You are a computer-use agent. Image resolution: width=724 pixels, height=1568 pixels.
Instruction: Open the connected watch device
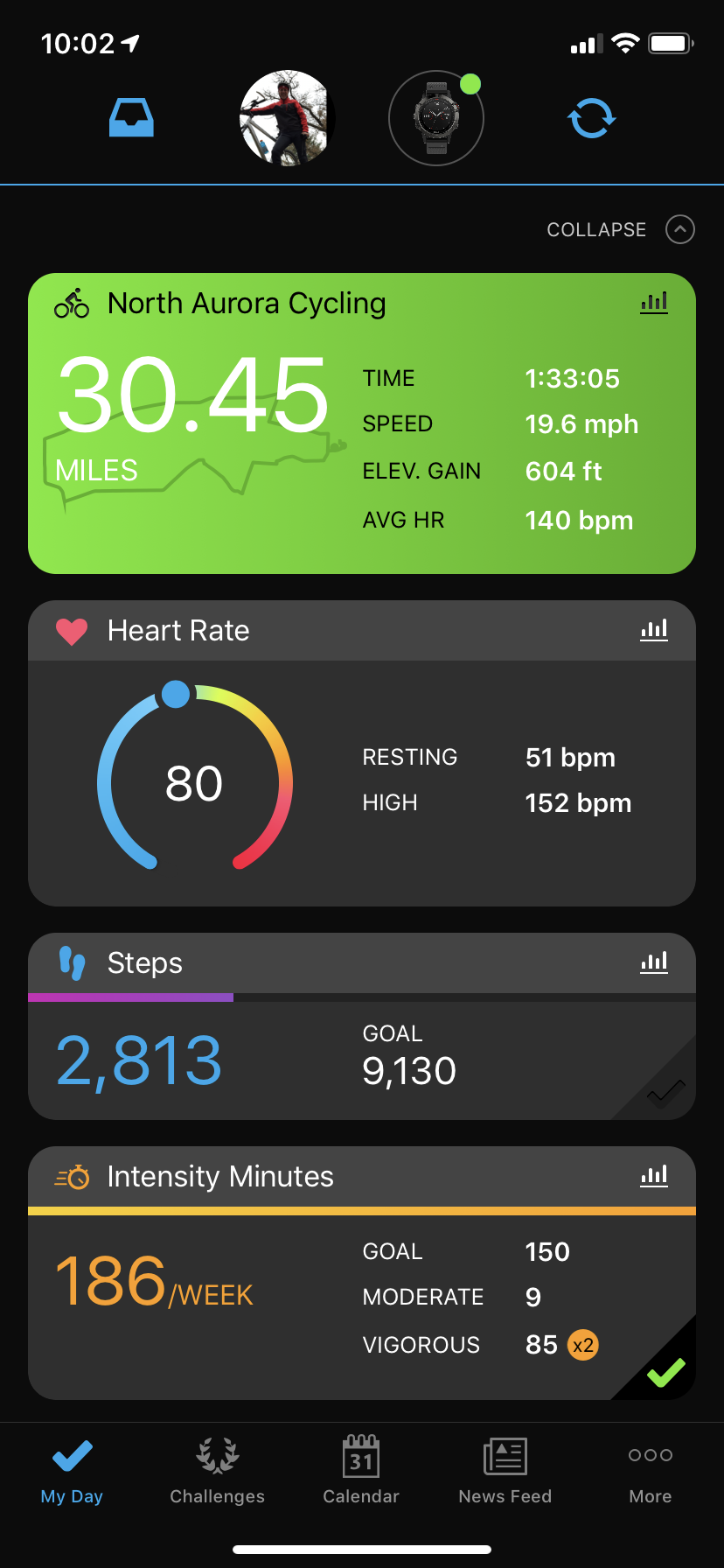435,118
